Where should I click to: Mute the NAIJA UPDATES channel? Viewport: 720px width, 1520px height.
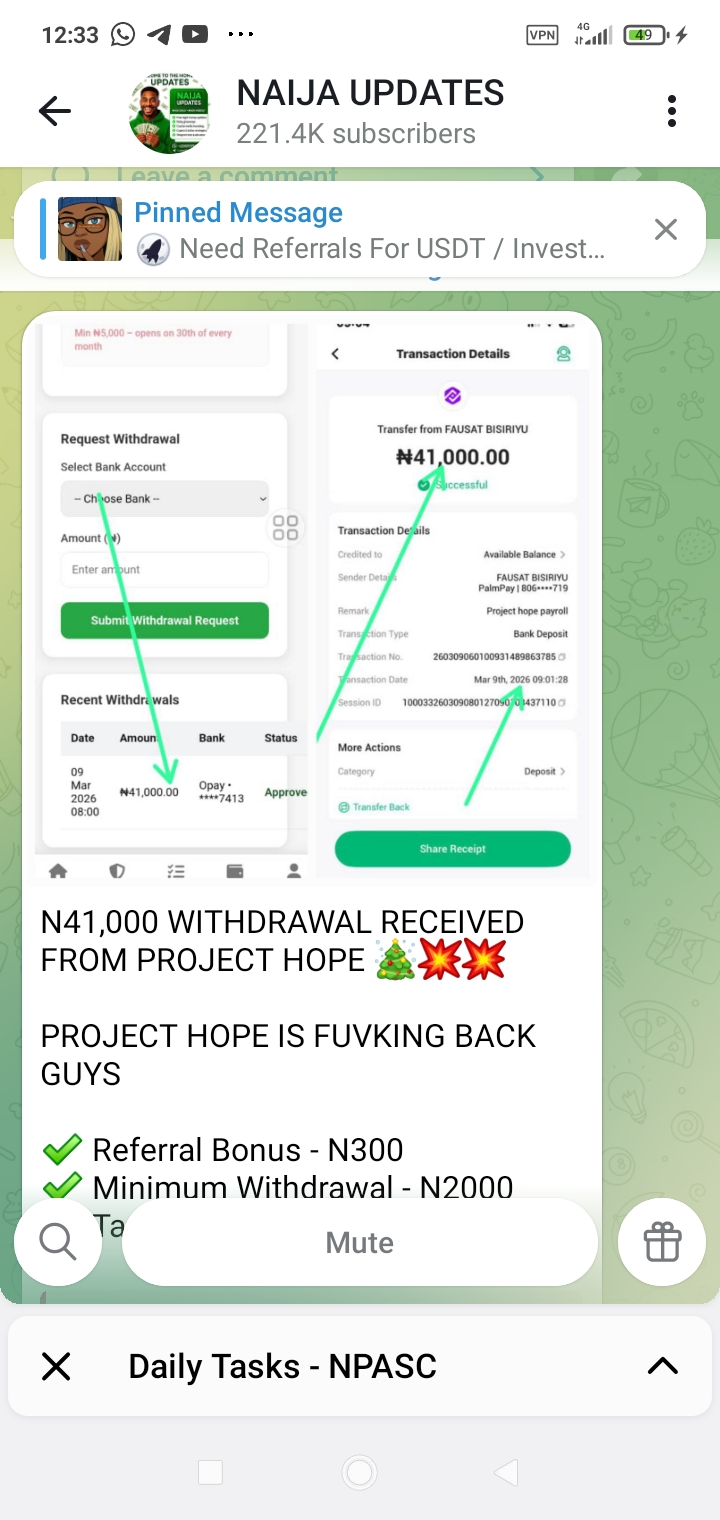[x=360, y=1242]
